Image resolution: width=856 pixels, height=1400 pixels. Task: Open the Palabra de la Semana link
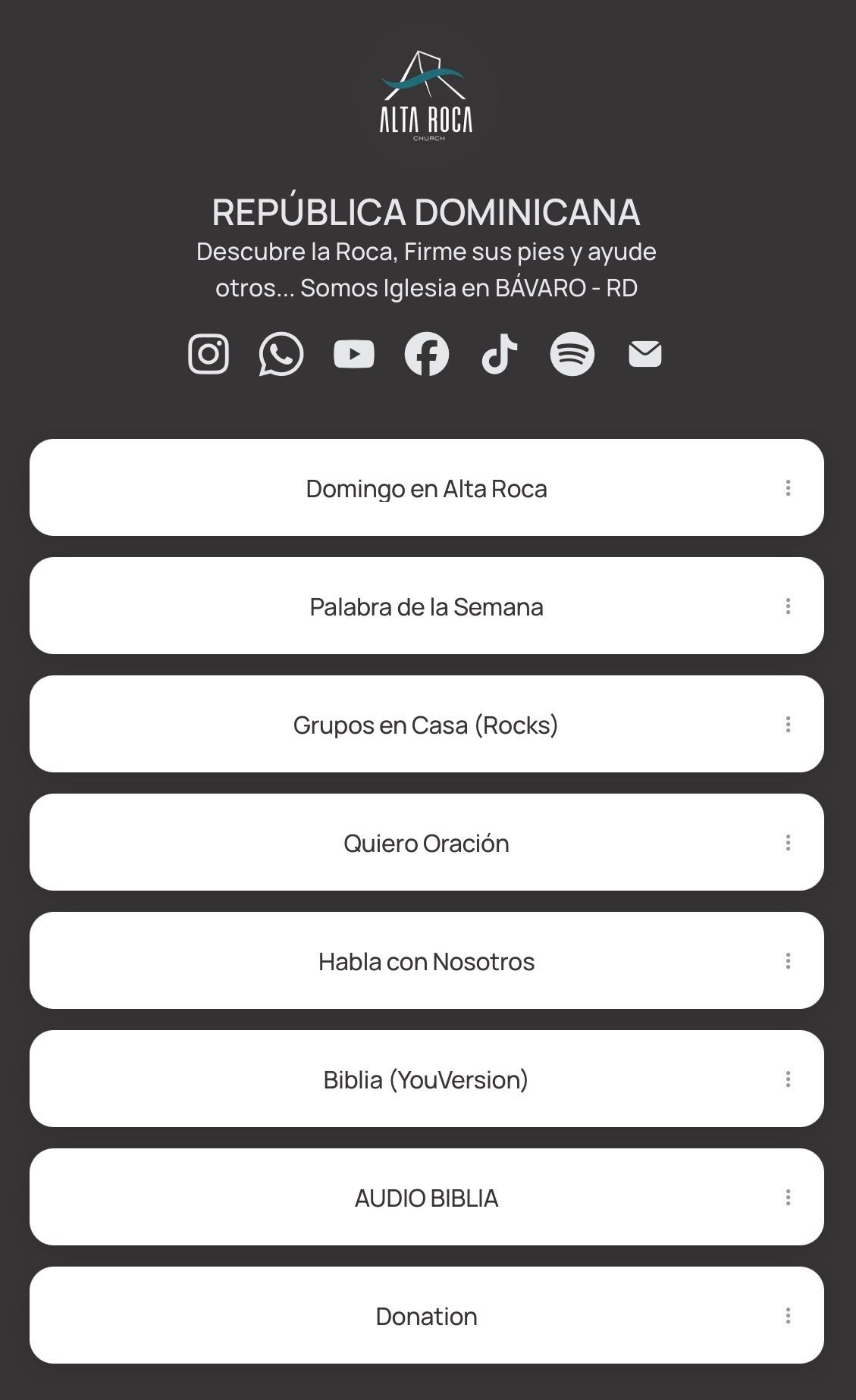click(x=427, y=606)
